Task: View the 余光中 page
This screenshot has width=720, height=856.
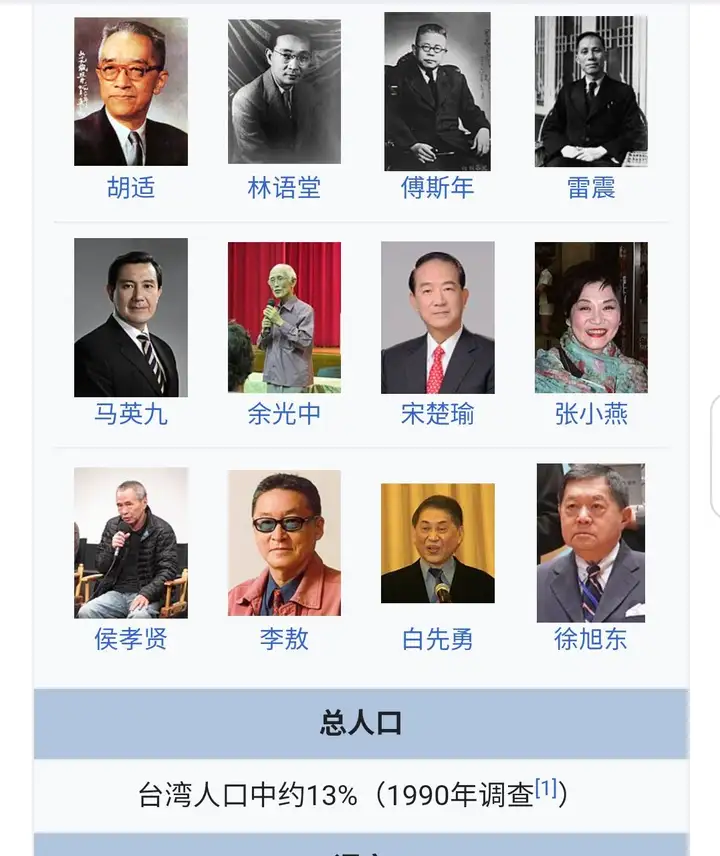Action: point(284,414)
